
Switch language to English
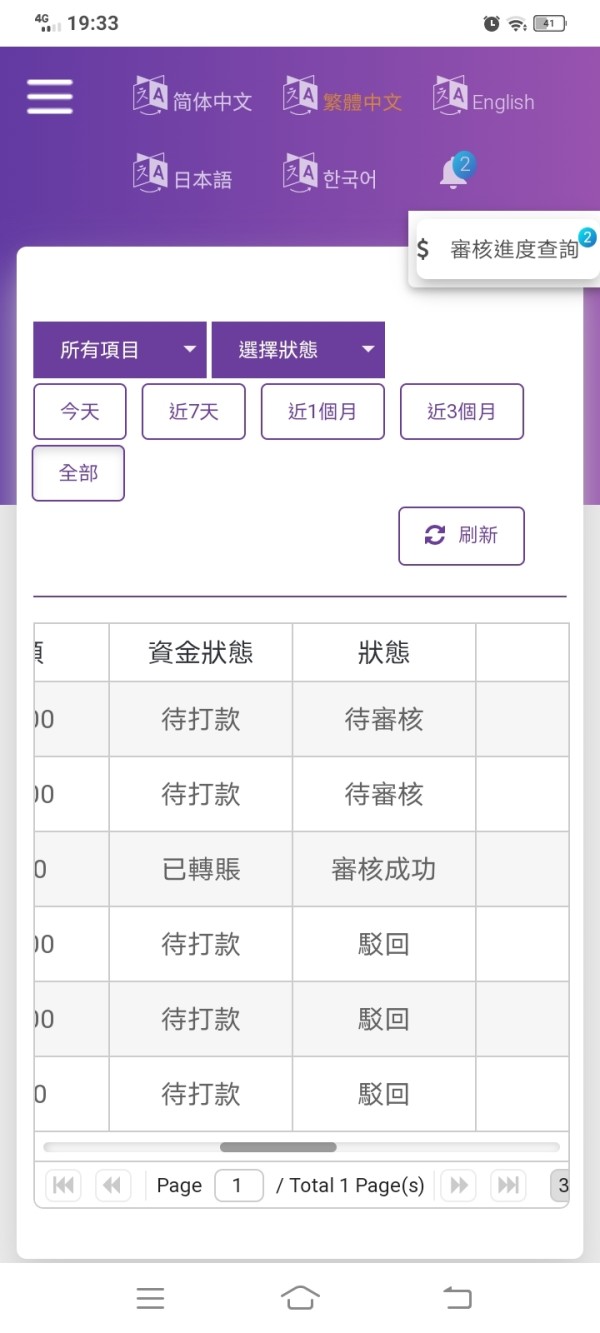tap(484, 97)
